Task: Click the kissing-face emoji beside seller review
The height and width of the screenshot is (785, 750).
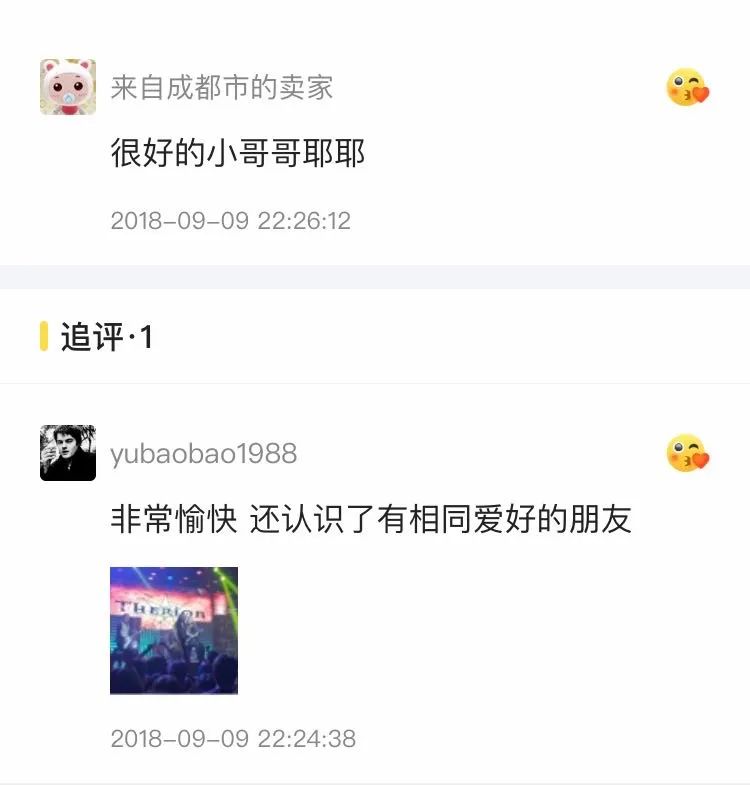Action: [x=688, y=89]
